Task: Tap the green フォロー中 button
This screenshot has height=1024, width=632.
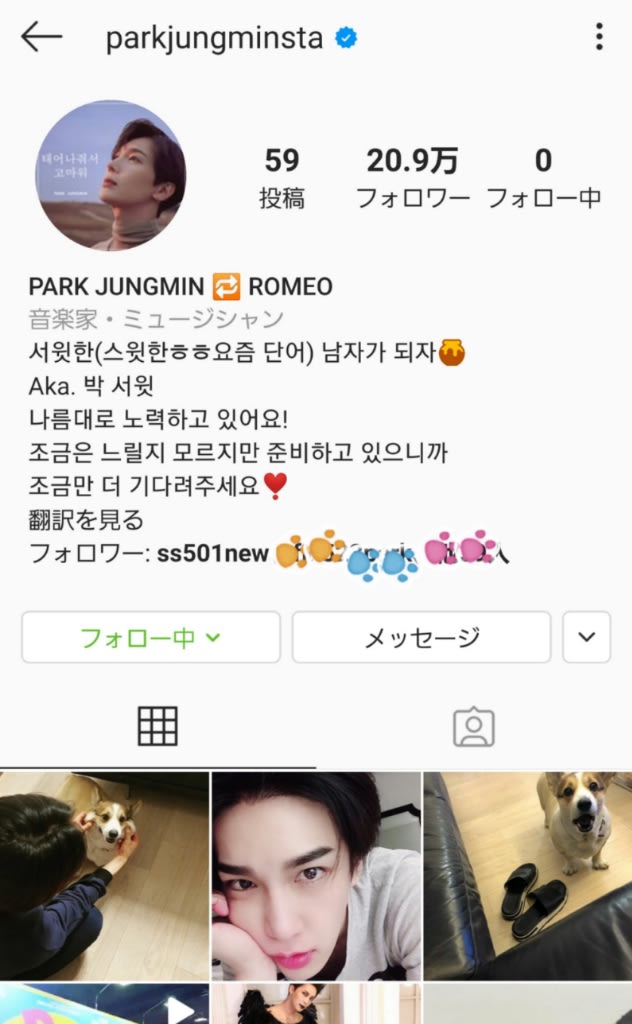Action: click(x=151, y=637)
